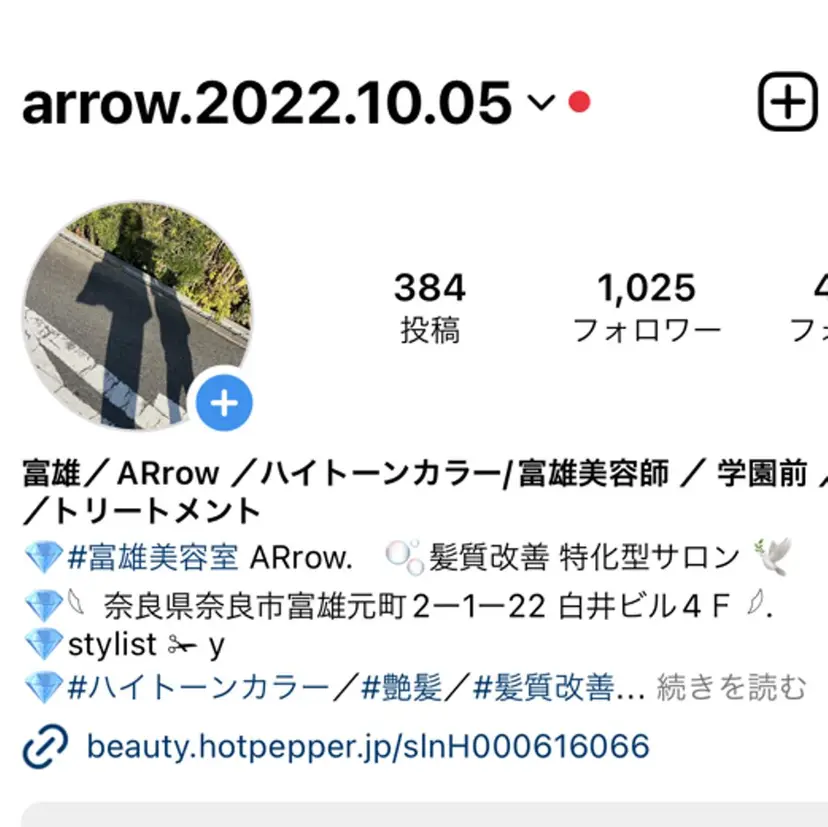Image resolution: width=828 pixels, height=827 pixels.
Task: Open the #ハイトーンカラー hashtag
Action: (198, 688)
